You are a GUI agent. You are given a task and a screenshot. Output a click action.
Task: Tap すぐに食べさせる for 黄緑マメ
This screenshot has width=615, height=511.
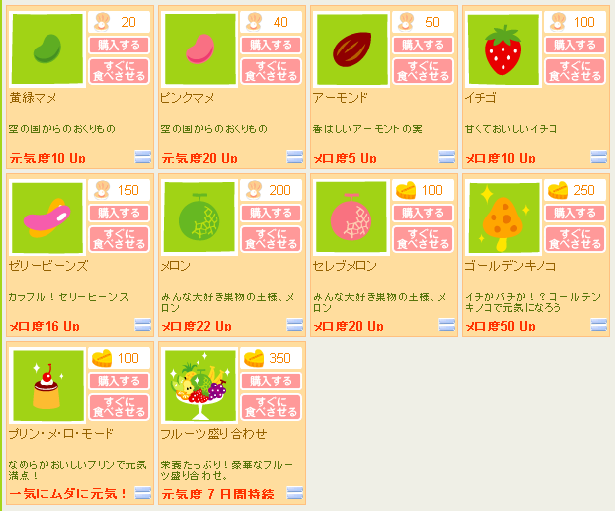coord(119,70)
